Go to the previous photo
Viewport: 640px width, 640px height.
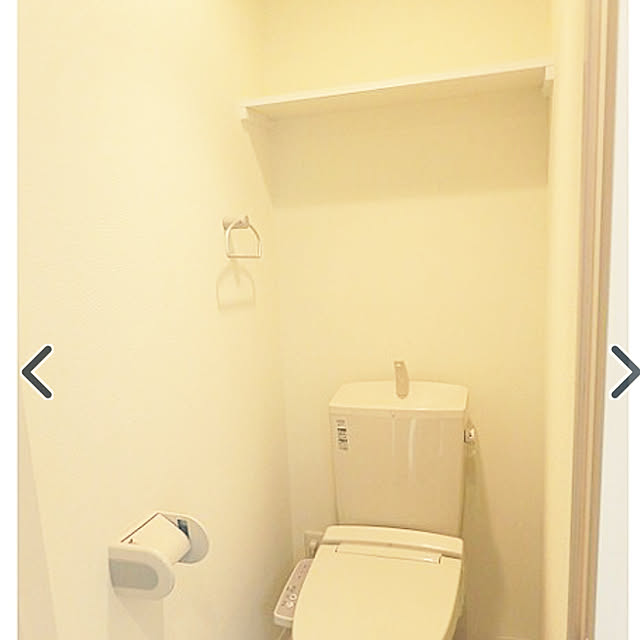[36, 372]
